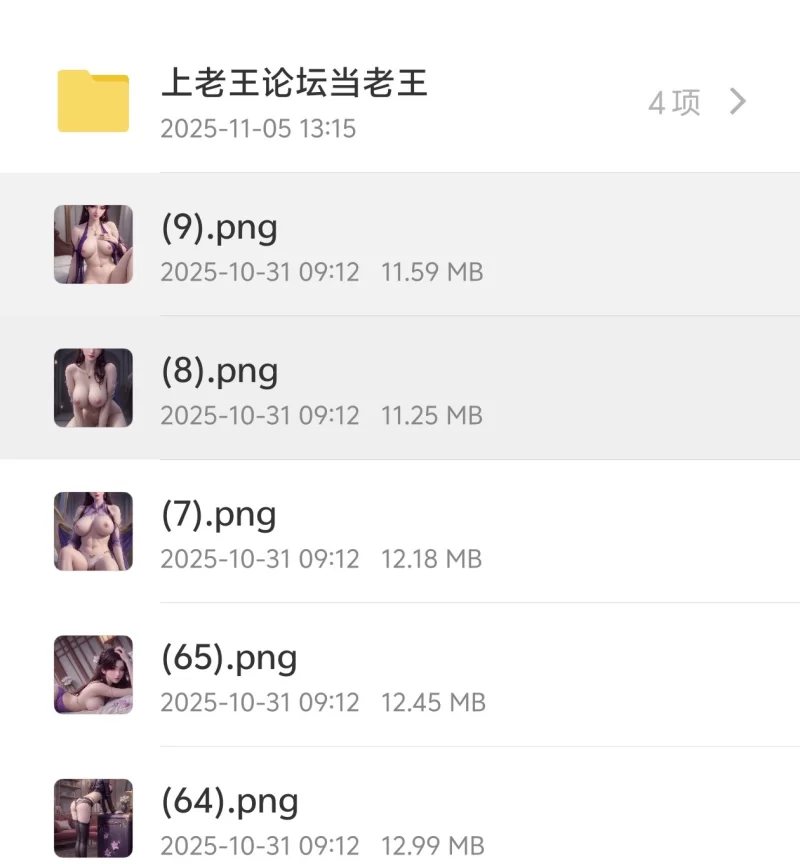Click the thumbnail of (64).png
This screenshot has height=864, width=800.
pos(92,817)
